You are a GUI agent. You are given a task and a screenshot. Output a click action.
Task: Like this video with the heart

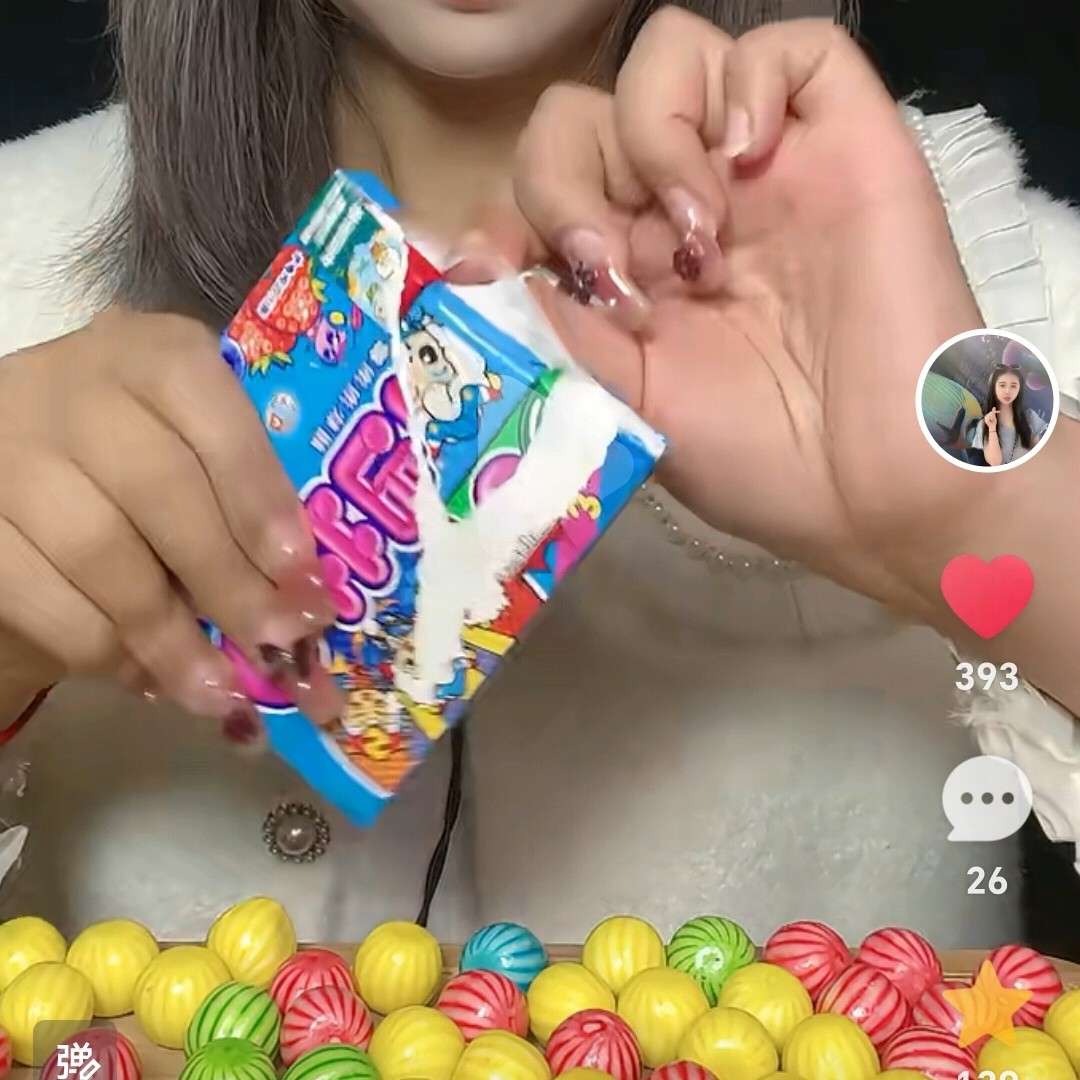tap(987, 596)
